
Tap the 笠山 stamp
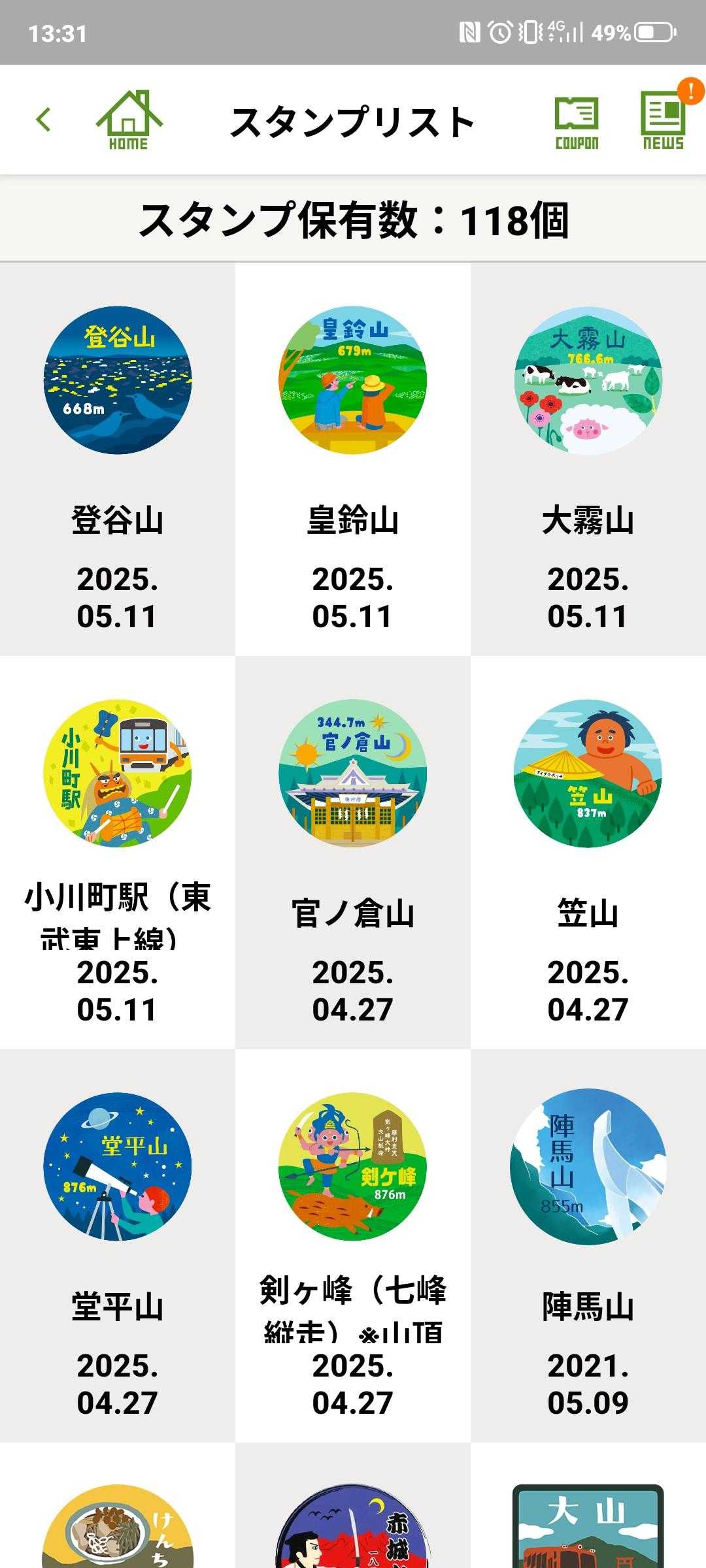click(x=588, y=774)
